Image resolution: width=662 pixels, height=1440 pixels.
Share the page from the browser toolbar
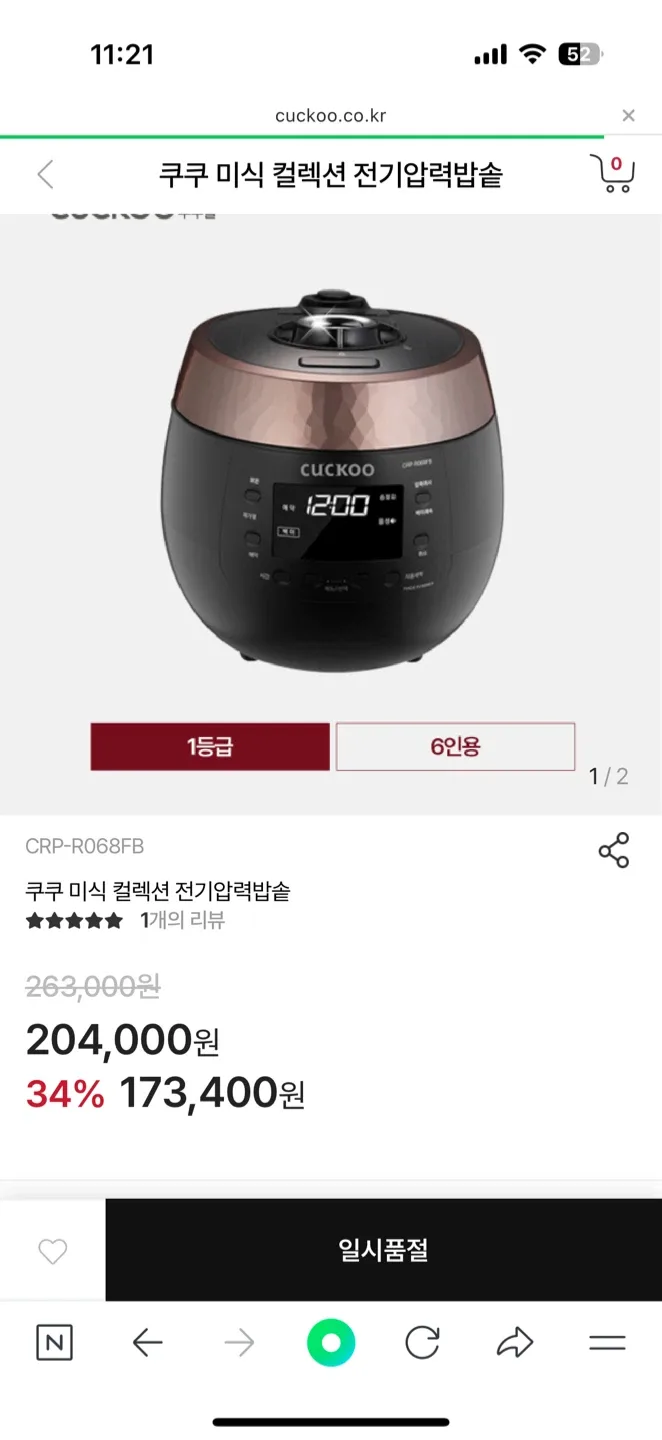(515, 1343)
